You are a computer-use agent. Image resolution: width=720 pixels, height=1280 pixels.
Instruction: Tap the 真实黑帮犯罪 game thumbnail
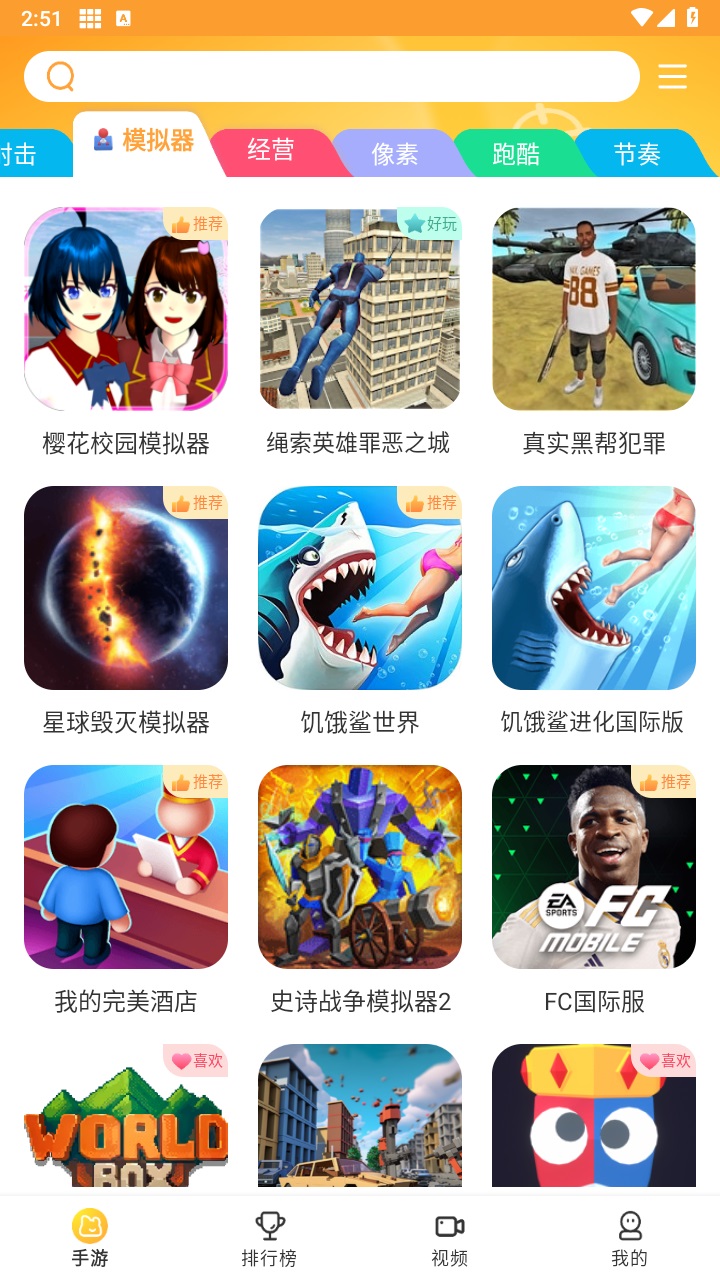point(593,309)
